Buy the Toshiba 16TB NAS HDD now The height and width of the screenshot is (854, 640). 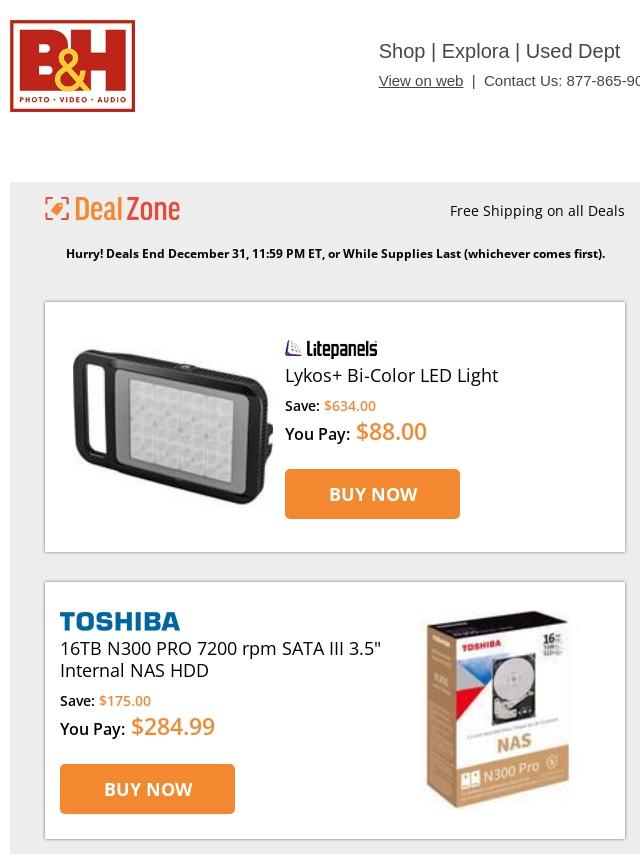point(147,789)
